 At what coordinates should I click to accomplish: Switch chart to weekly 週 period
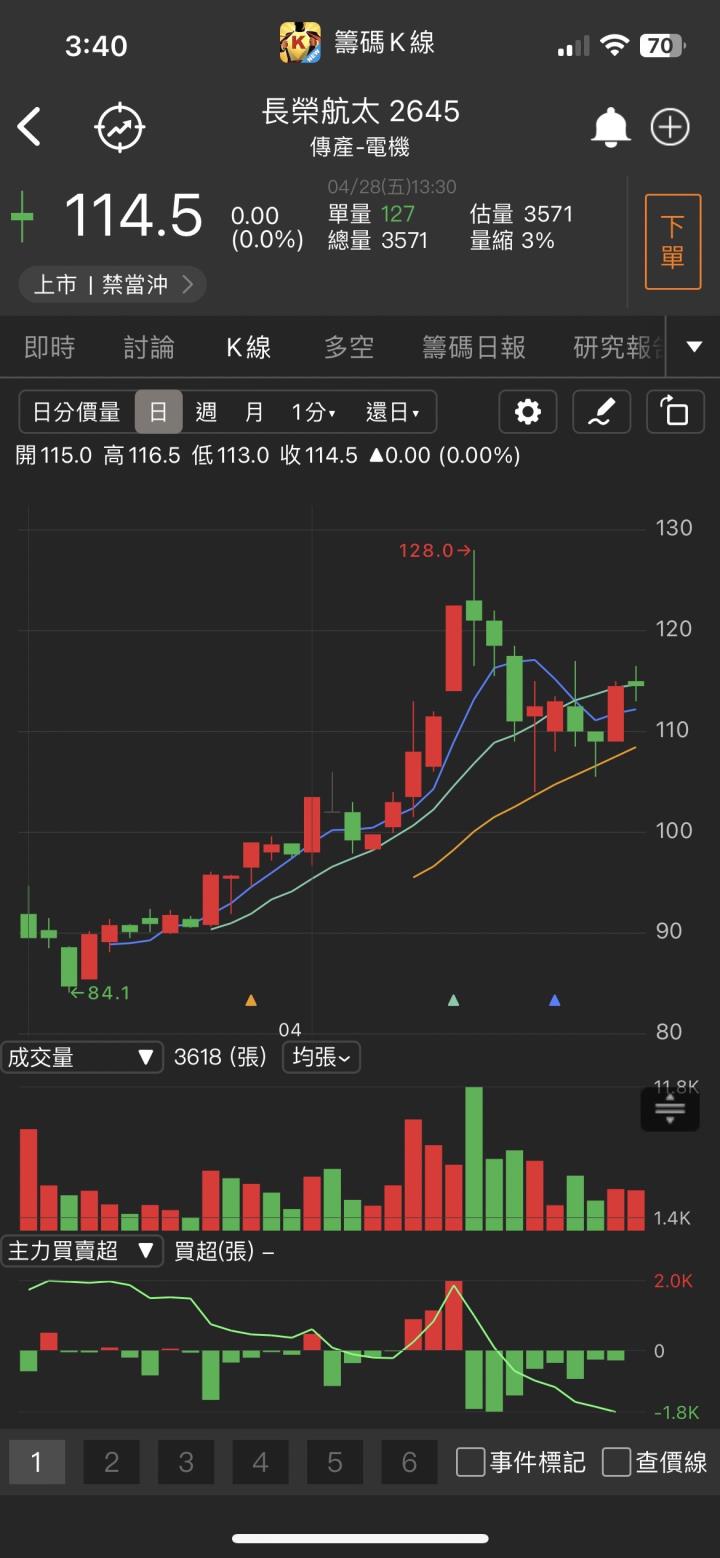click(206, 412)
